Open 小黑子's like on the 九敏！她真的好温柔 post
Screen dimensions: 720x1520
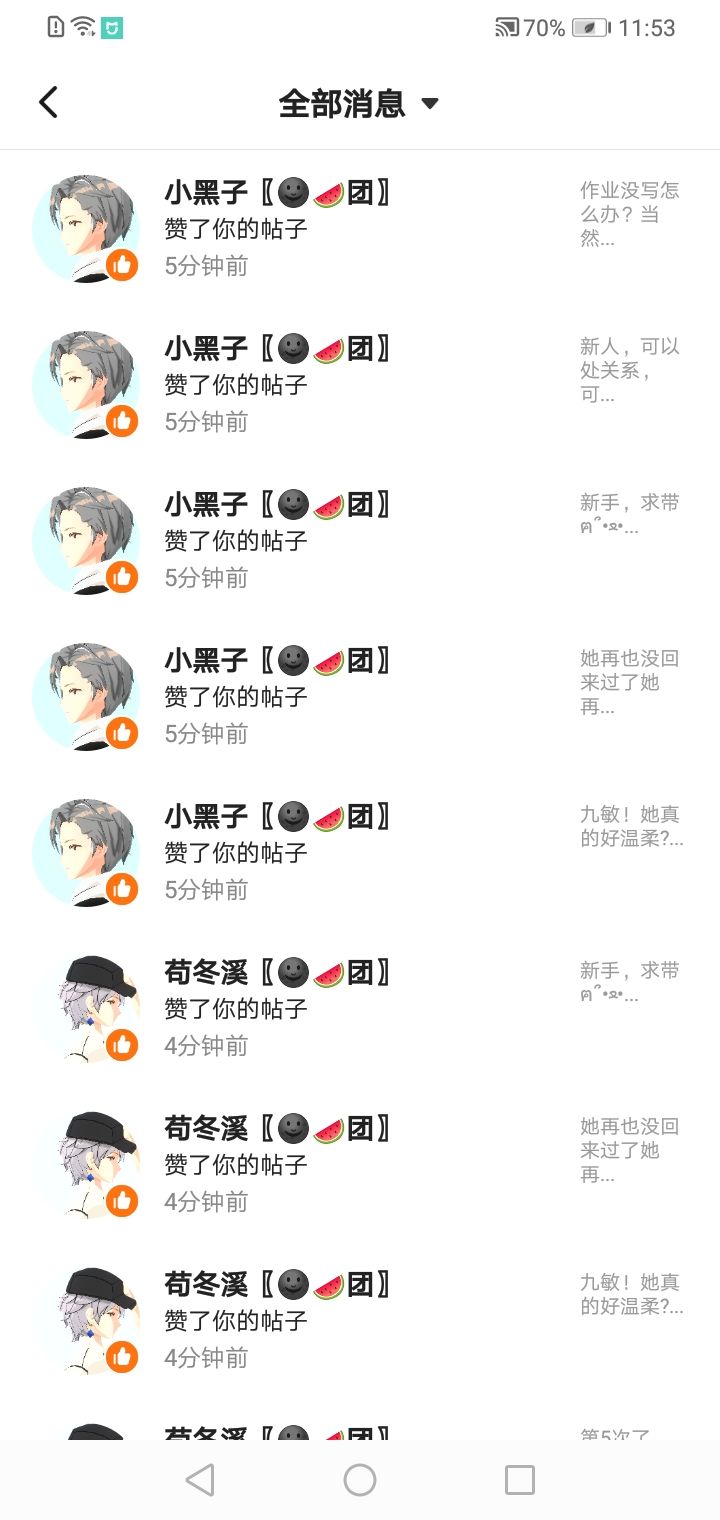(x=360, y=852)
